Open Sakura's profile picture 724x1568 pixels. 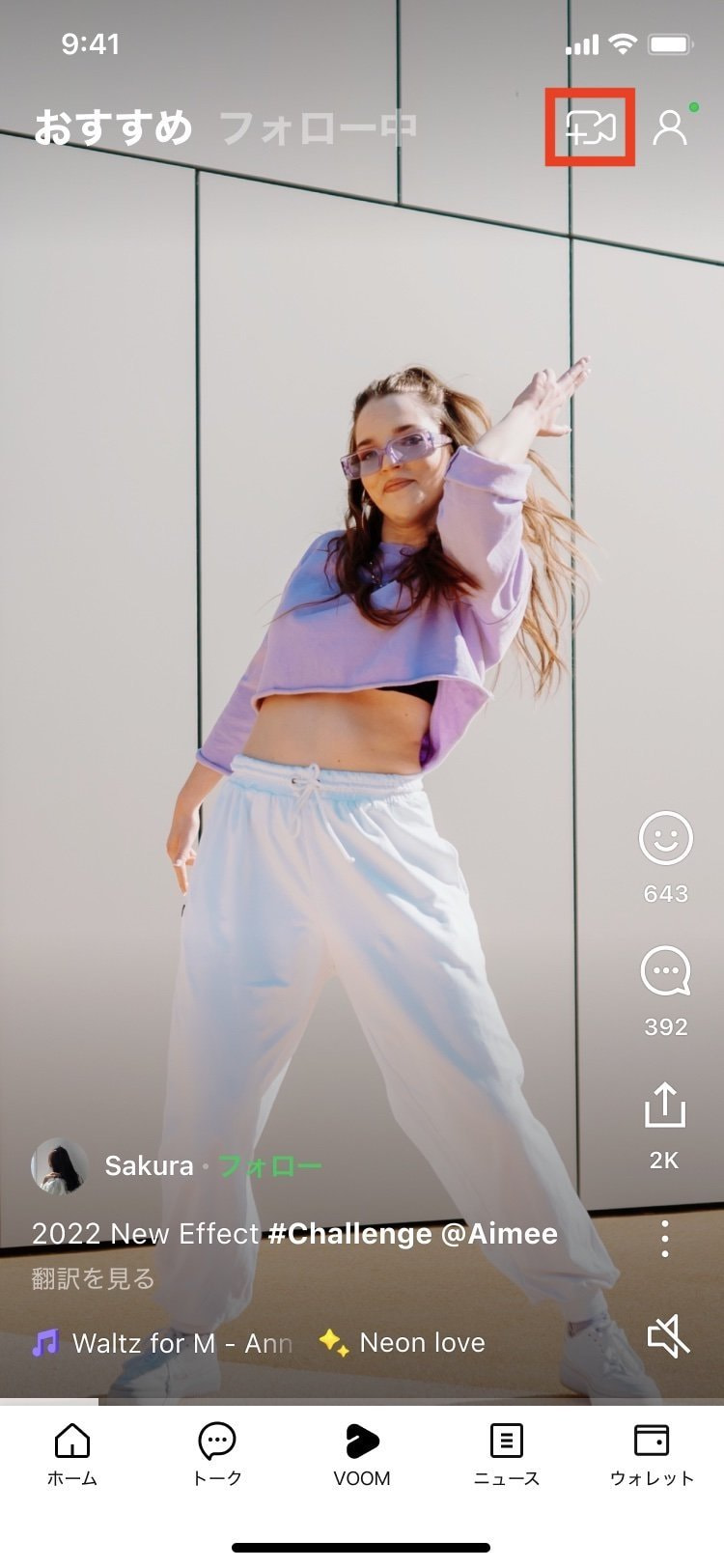[x=60, y=1166]
